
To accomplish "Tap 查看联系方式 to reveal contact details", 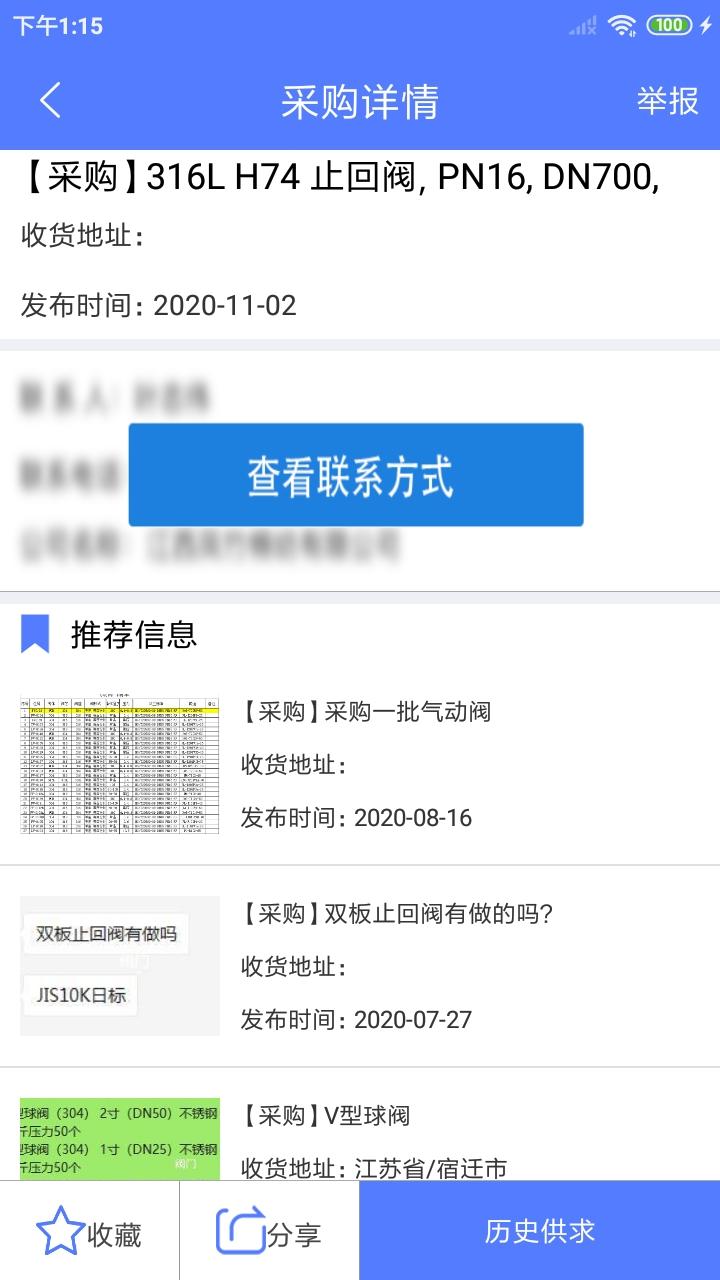I will 355,475.
